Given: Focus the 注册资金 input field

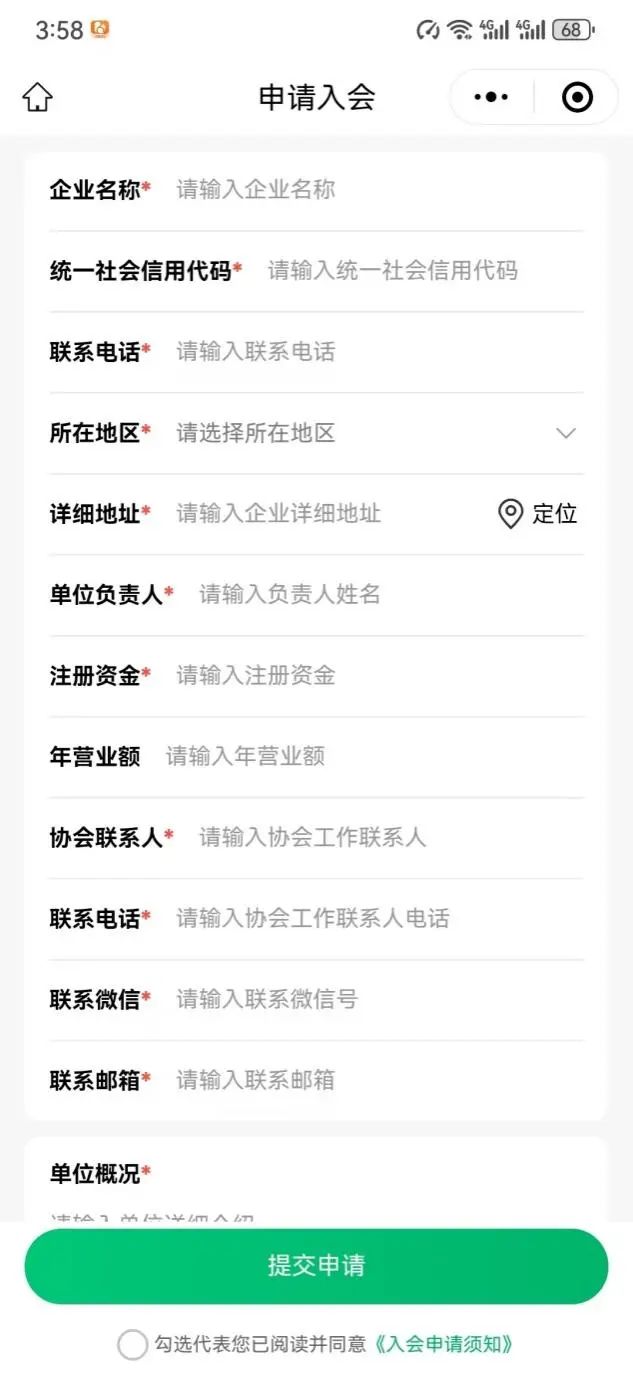Looking at the screenshot, I should (370, 675).
